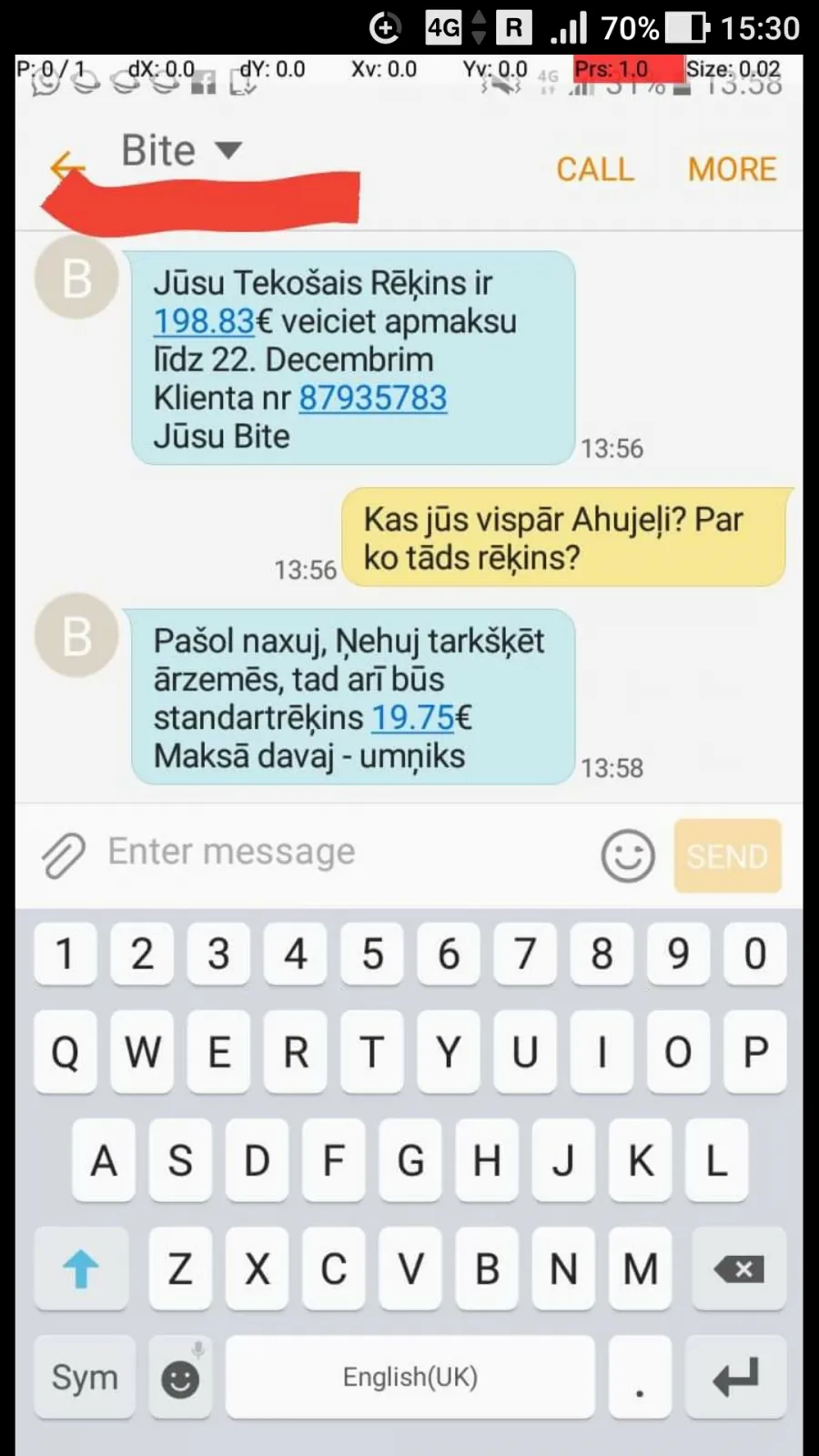Open the client number 87935783 link
The height and width of the screenshot is (1456, 819).
click(x=373, y=398)
